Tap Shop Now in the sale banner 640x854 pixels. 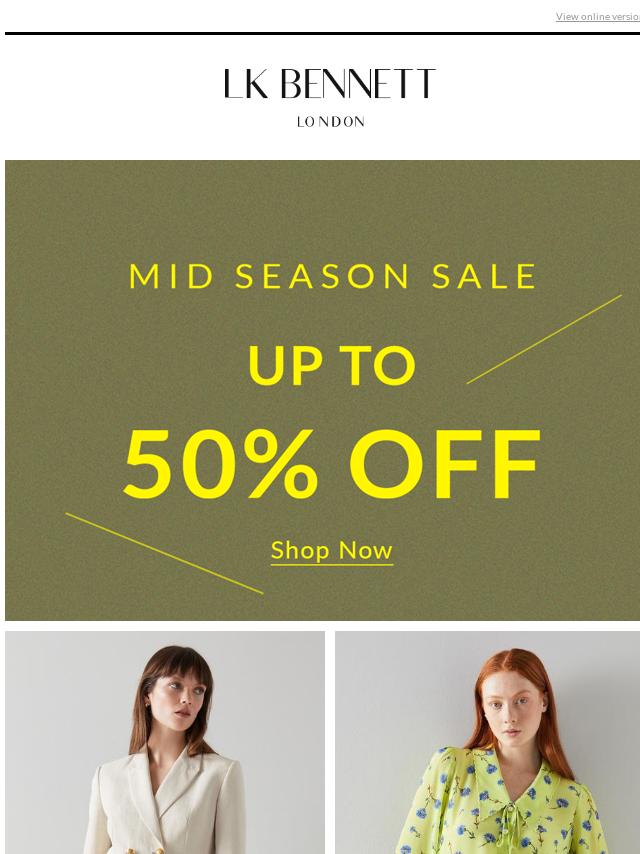tap(331, 550)
